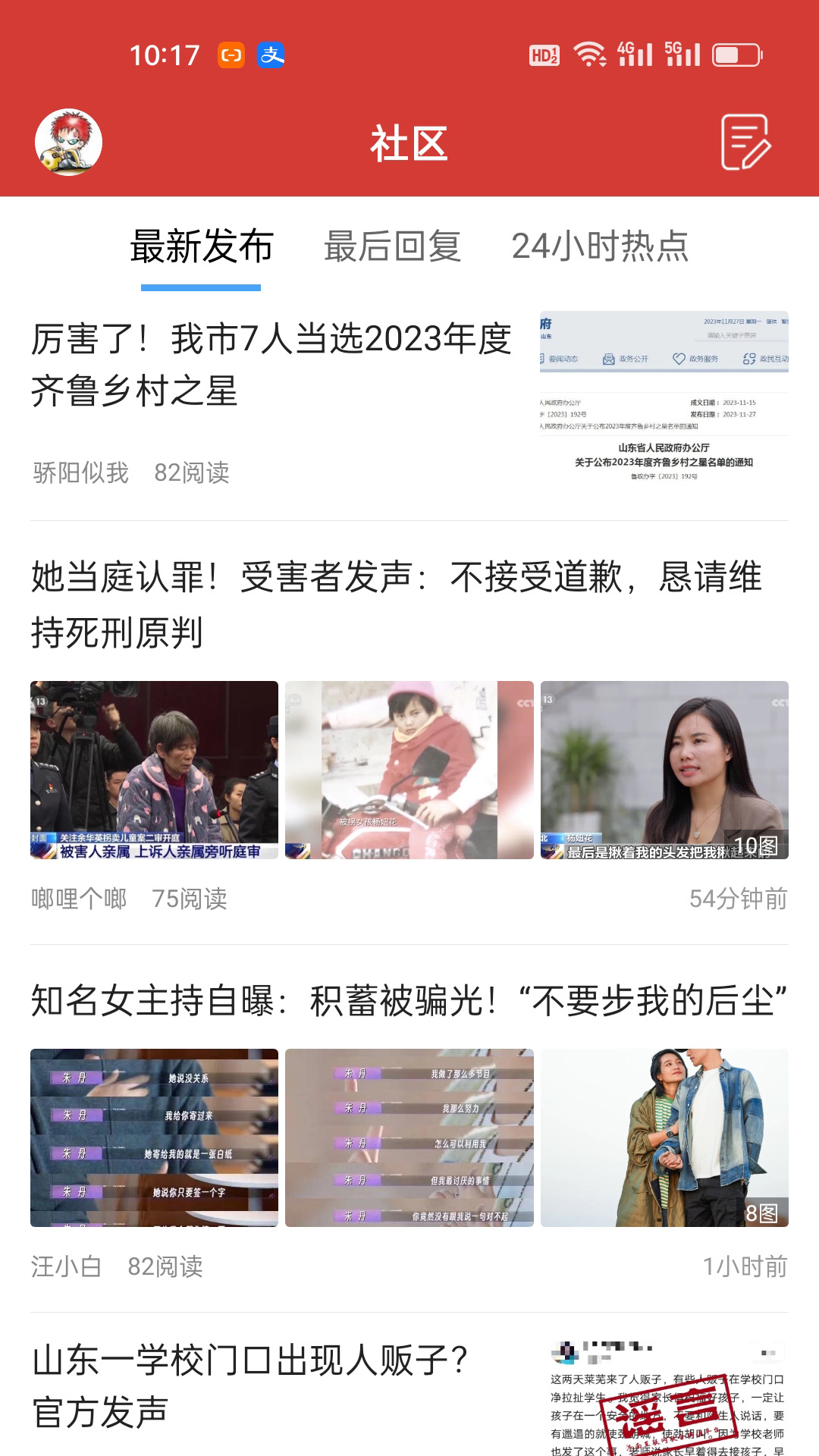Open post 山东一学校门口出现人贩子
819x1456 pixels.
point(250,1386)
